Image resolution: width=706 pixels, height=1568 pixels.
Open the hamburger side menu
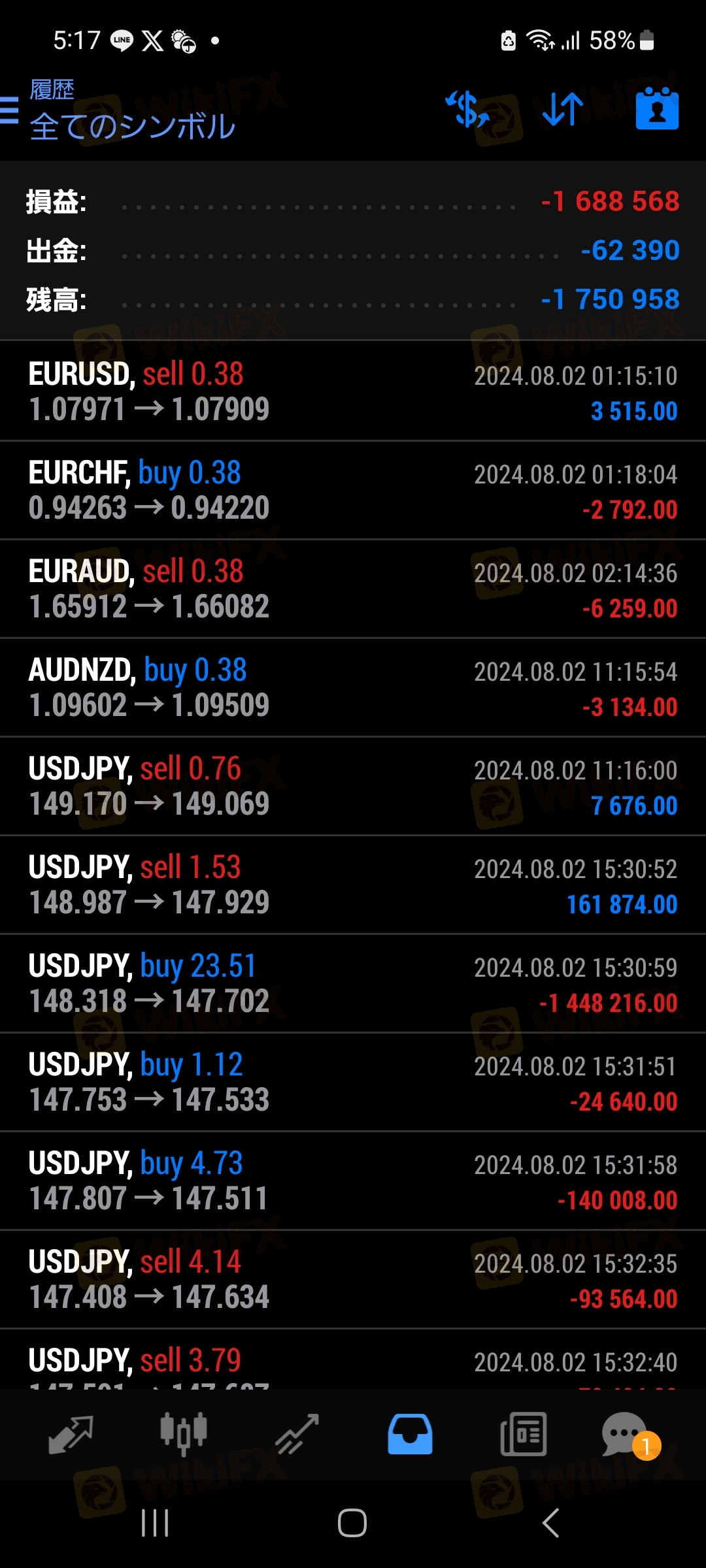point(10,109)
